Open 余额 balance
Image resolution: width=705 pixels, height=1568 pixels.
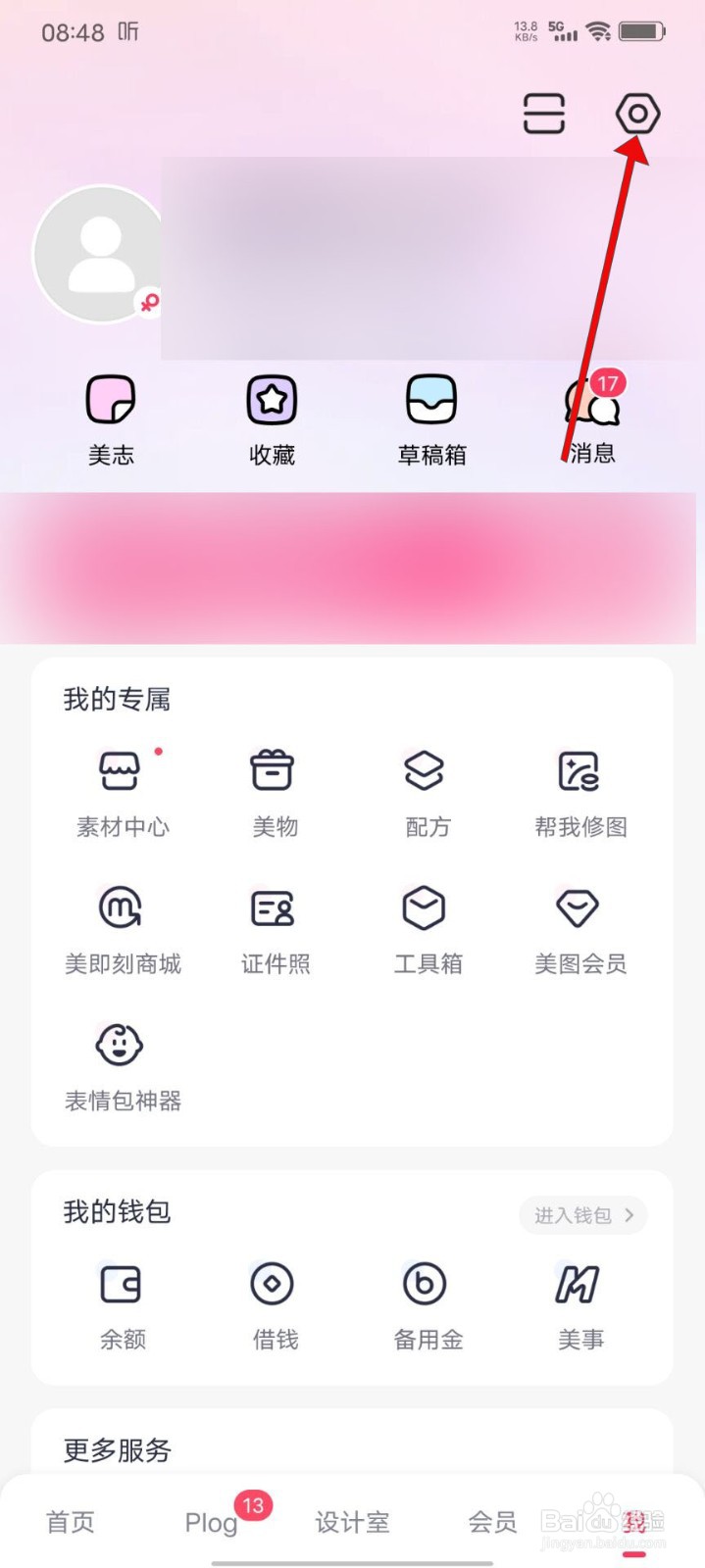click(123, 1307)
